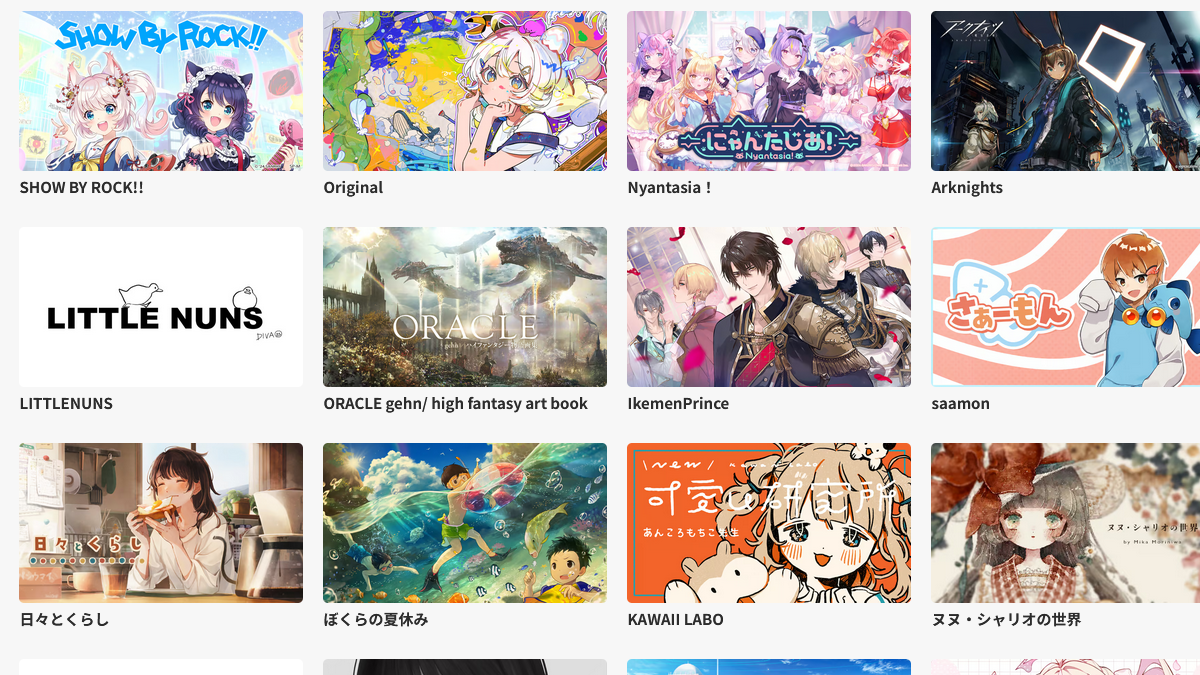Viewport: 1200px width, 675px height.
Task: Open ORACLE gehn/ high fantasy art book
Action: coord(464,307)
